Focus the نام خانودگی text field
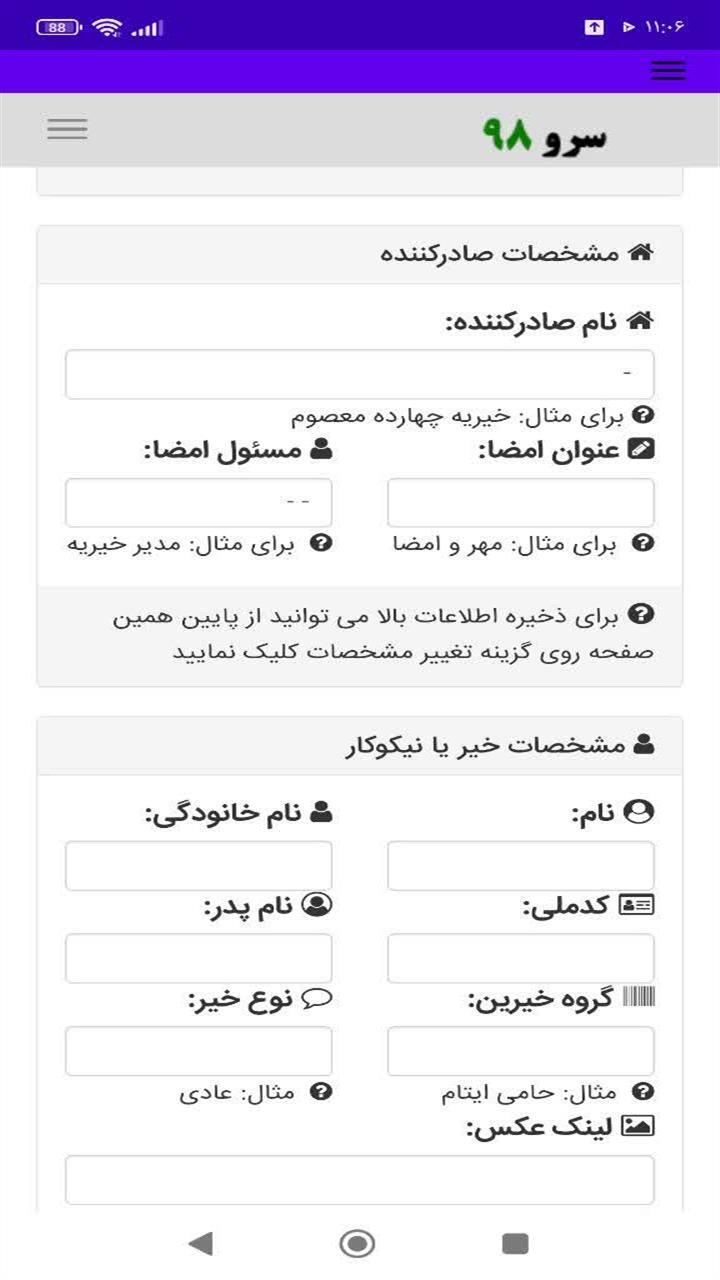This screenshot has height=1280, width=720. pos(198,865)
